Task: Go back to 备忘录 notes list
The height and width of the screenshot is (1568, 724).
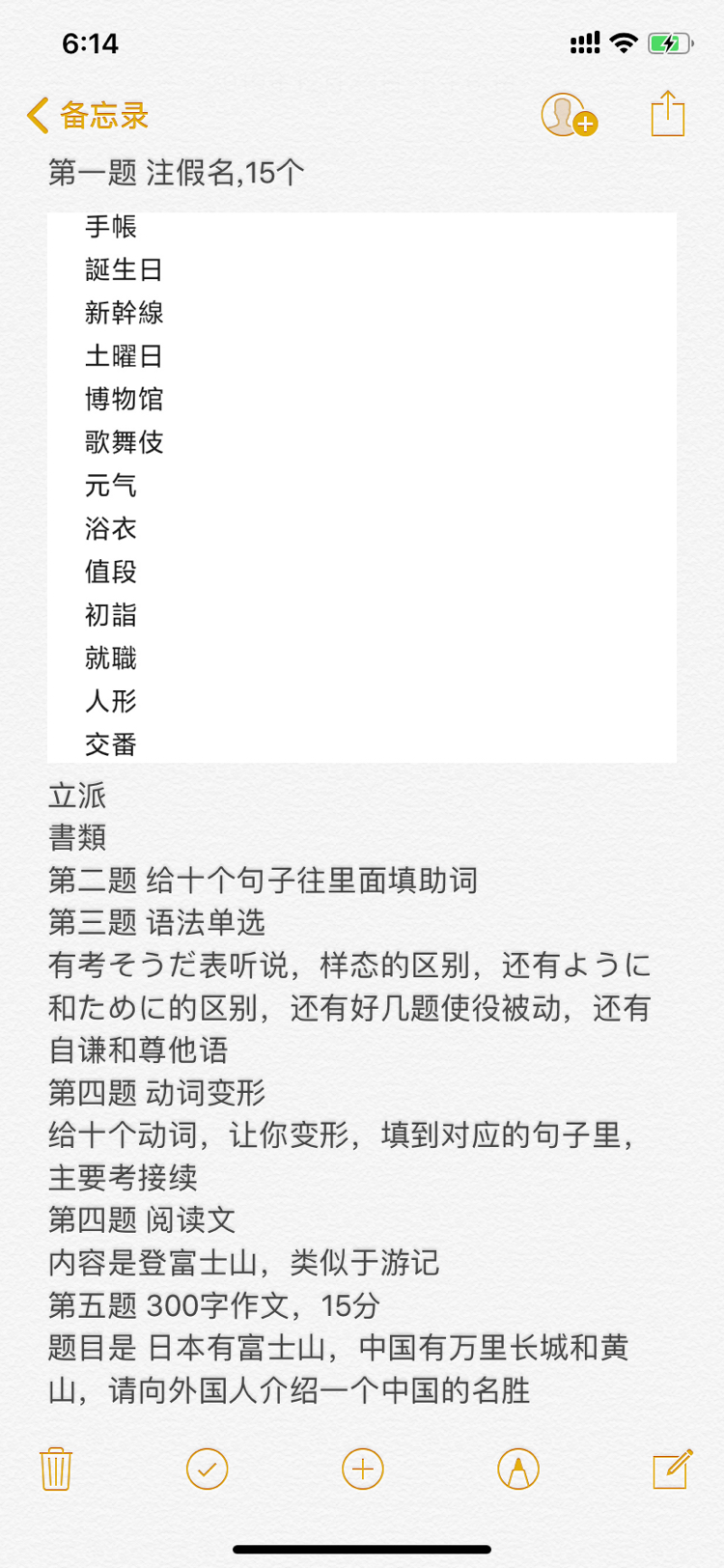Action: [x=87, y=116]
